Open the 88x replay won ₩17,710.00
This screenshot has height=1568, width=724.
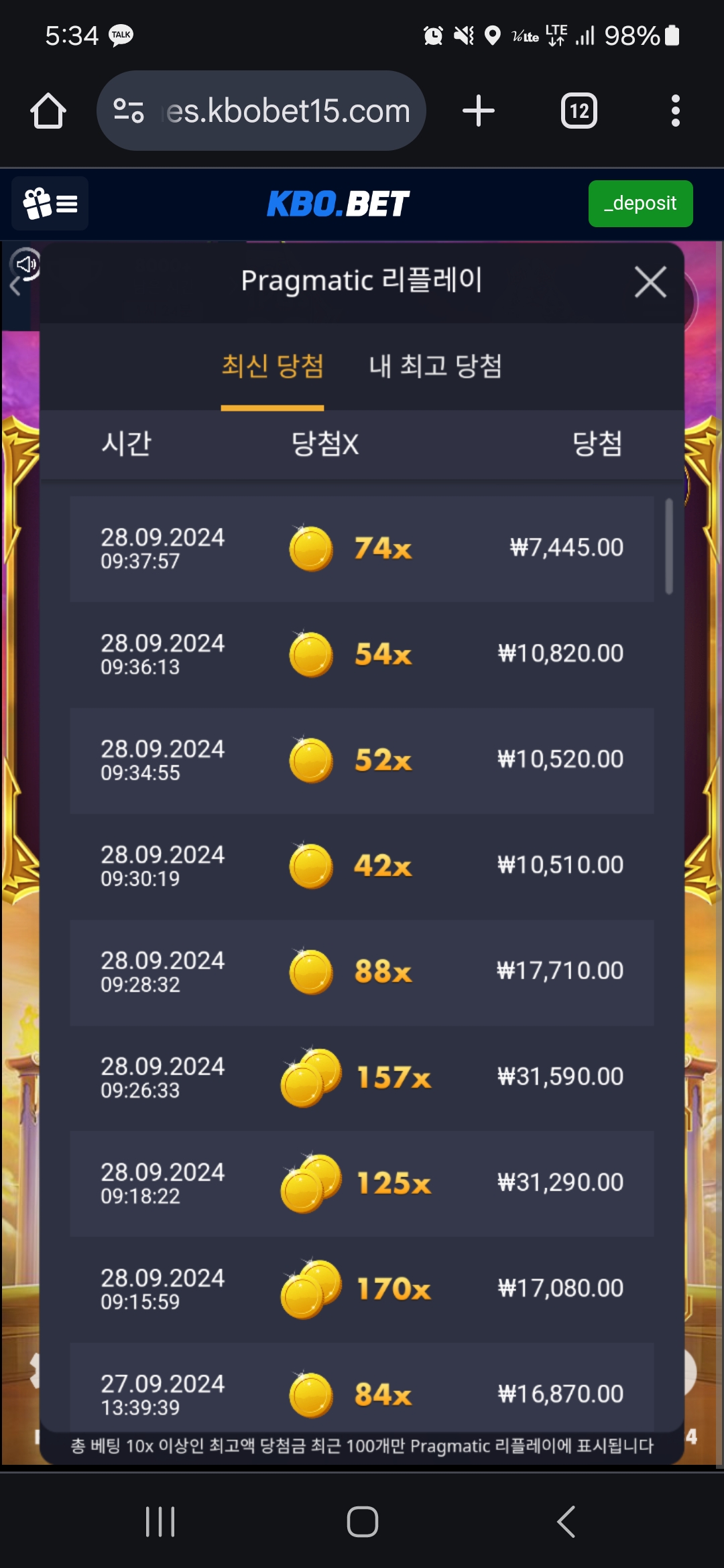(x=362, y=972)
